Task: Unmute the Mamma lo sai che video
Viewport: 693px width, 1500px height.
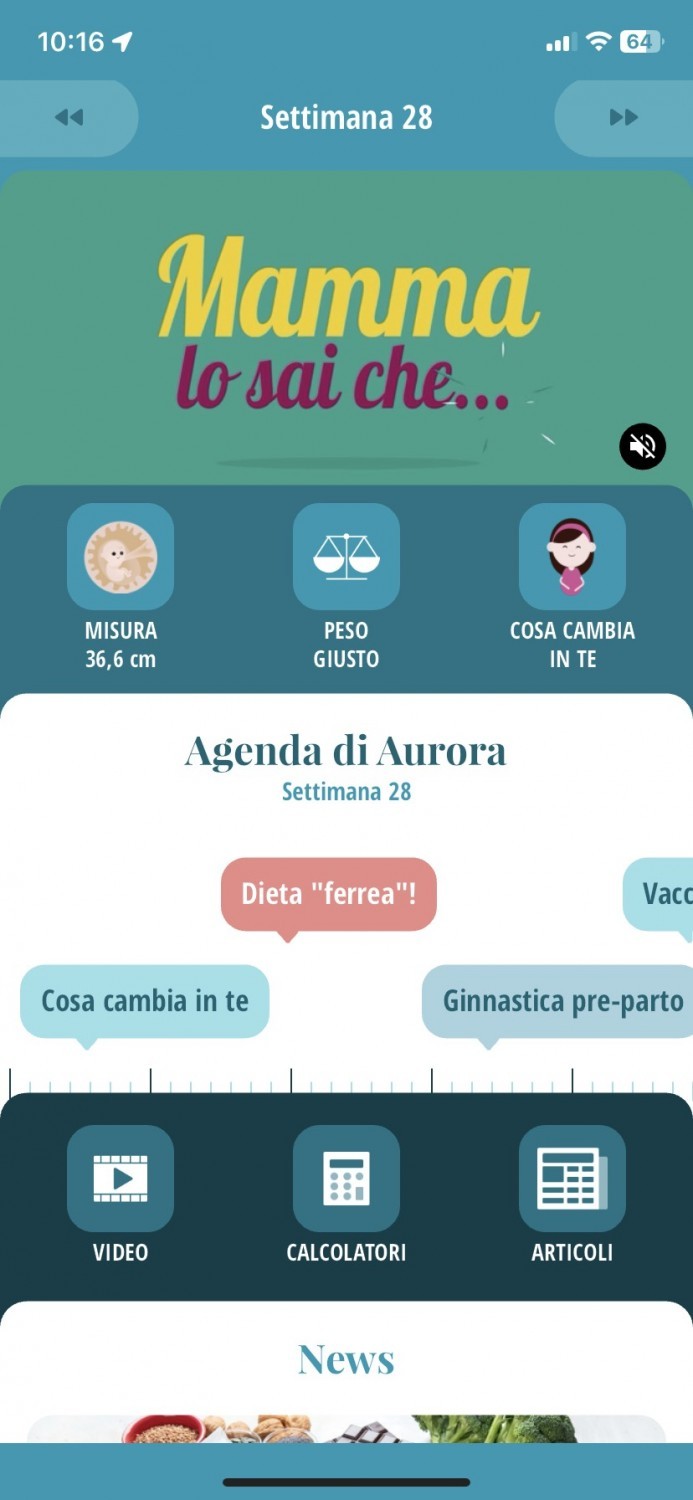Action: (x=642, y=446)
